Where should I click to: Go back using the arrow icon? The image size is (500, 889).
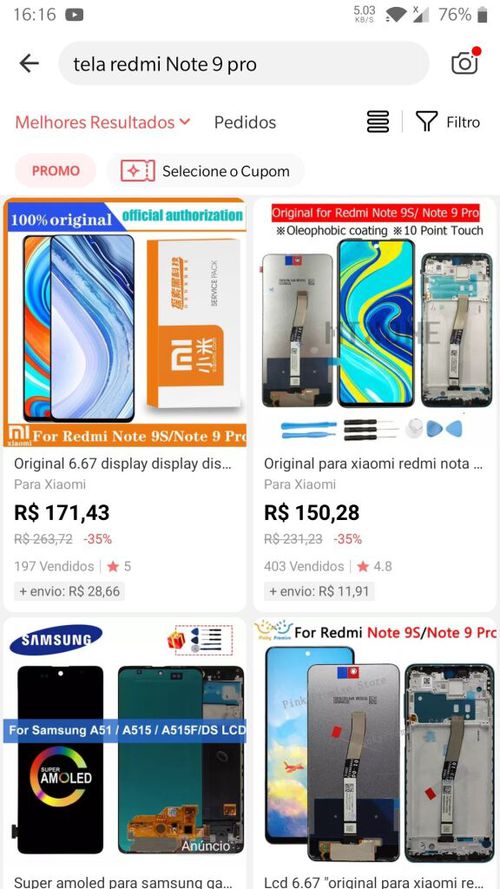(29, 64)
